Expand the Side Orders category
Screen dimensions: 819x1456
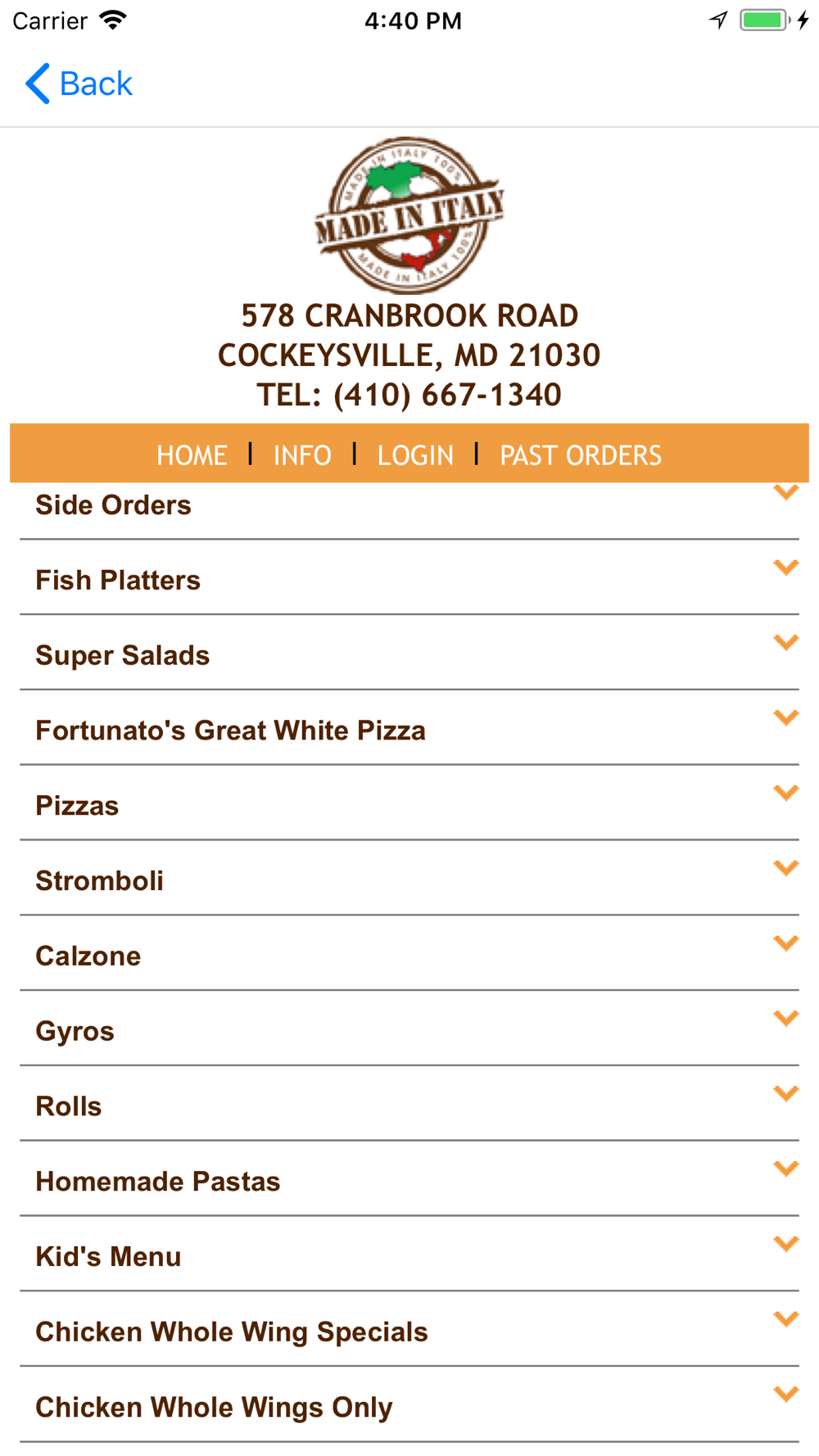pos(409,506)
